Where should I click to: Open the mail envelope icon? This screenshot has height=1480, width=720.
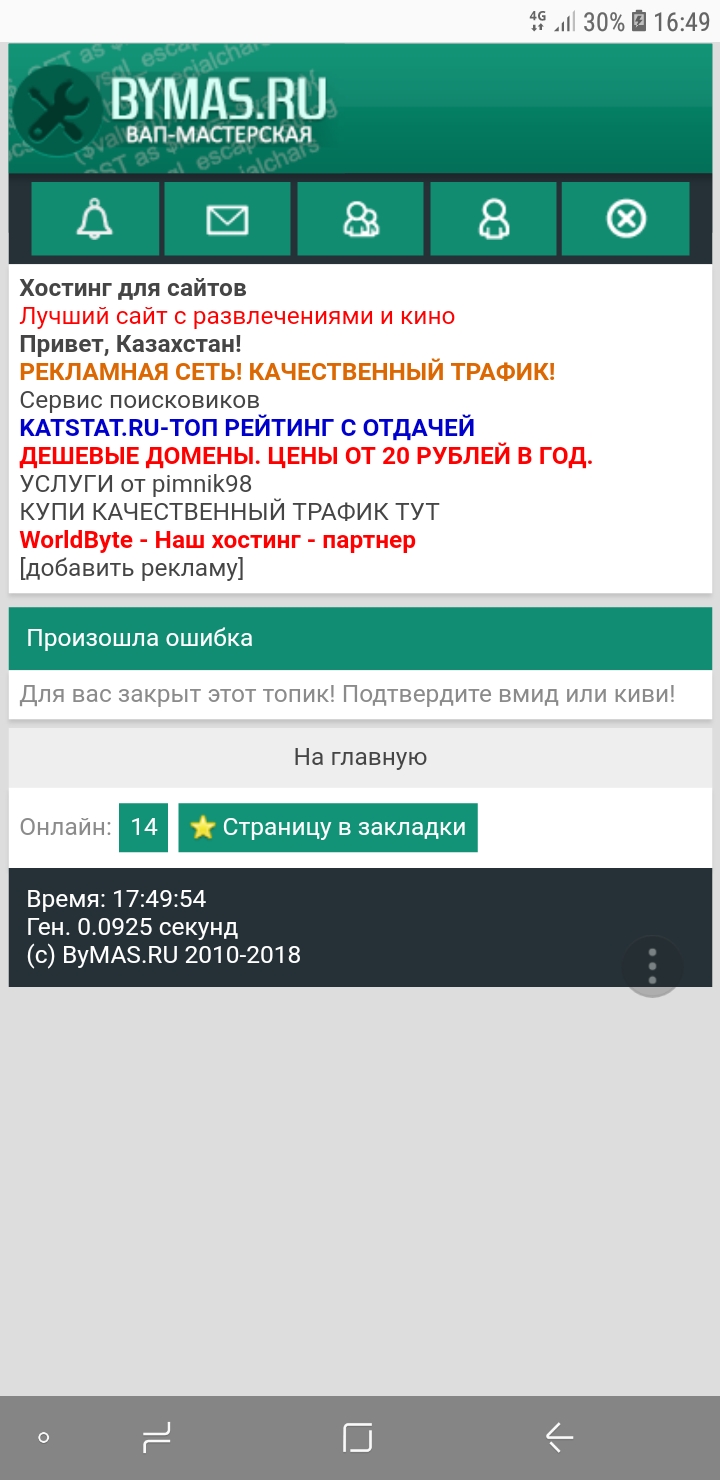[227, 218]
